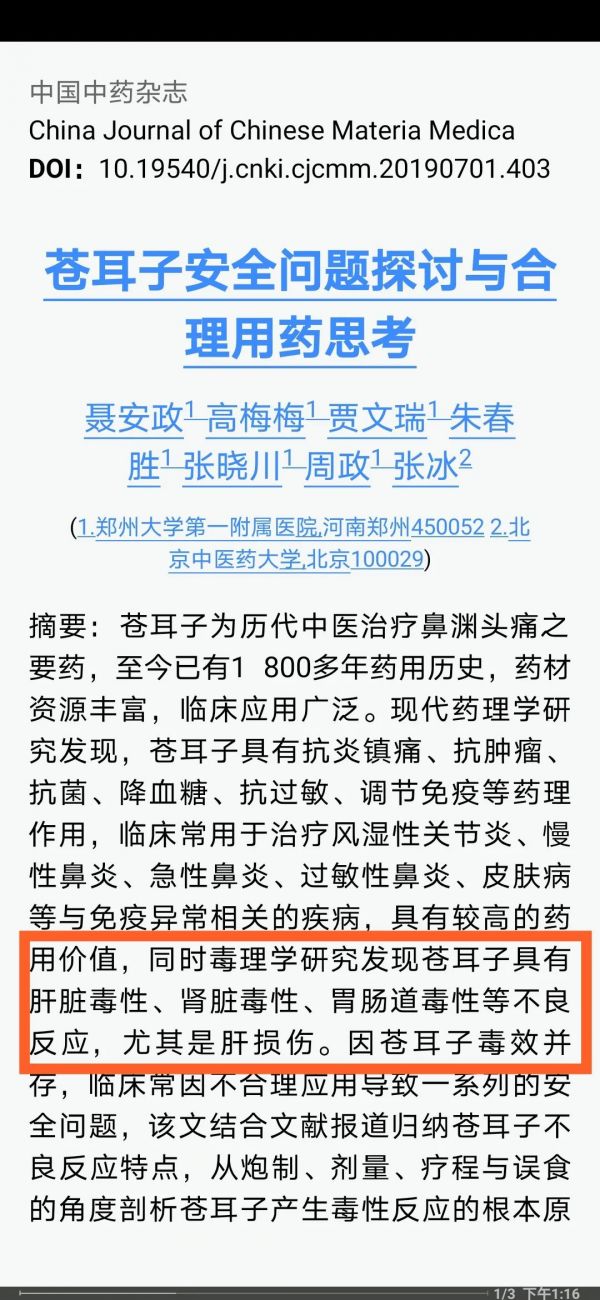Screen dimensions: 600x1300
Task: View author 贾文瑞's page
Action: click(x=377, y=419)
